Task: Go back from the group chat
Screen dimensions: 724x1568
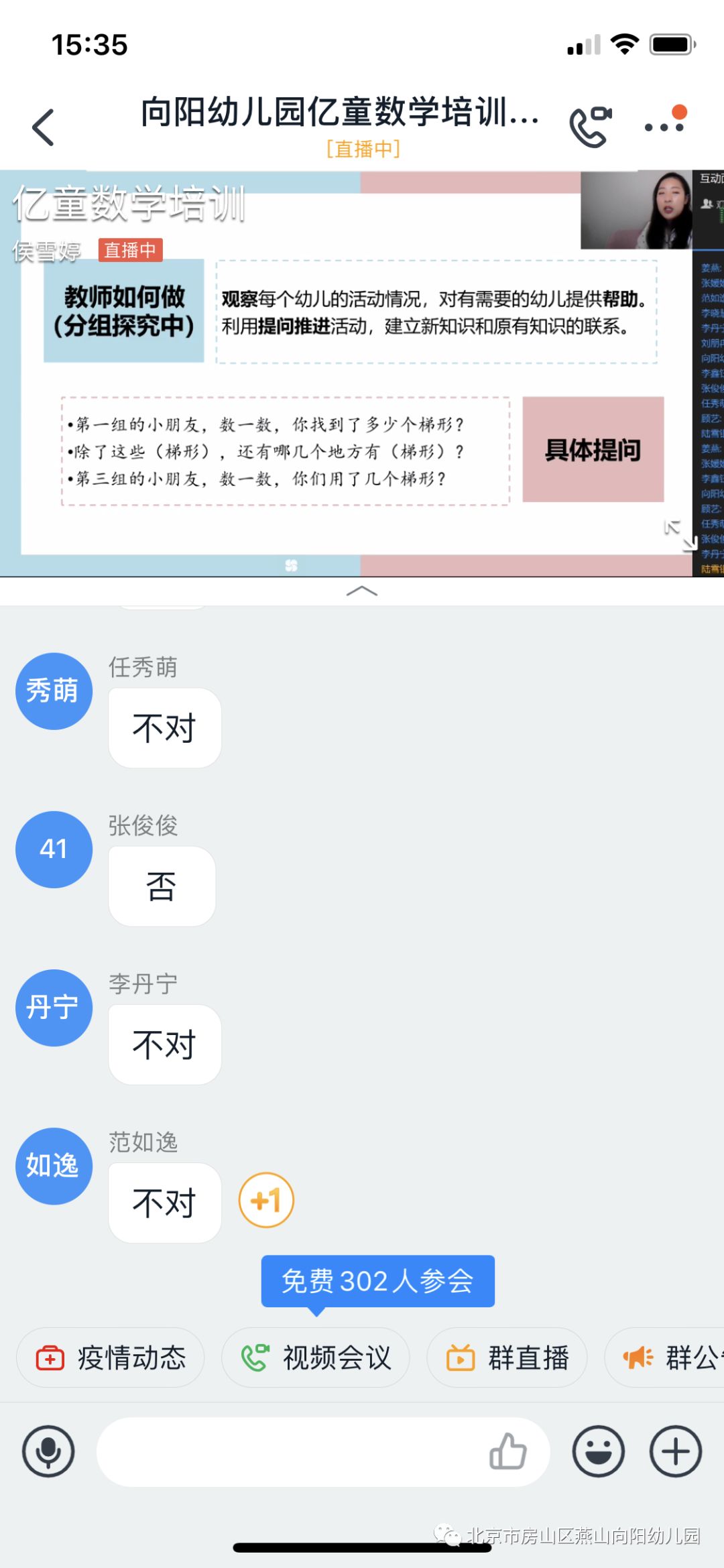Action: click(x=44, y=127)
